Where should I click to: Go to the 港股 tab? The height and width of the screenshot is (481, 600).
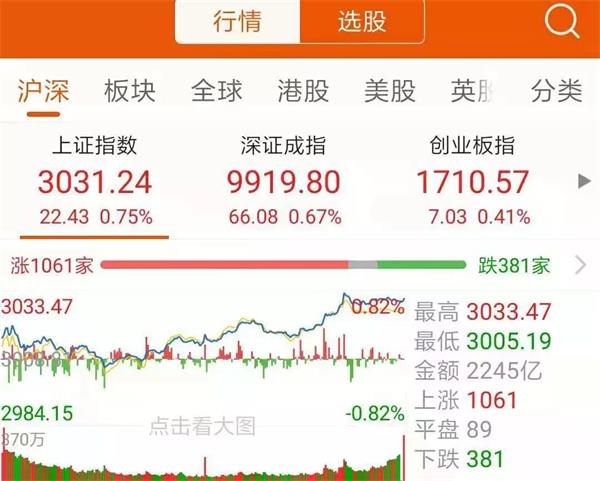click(303, 92)
